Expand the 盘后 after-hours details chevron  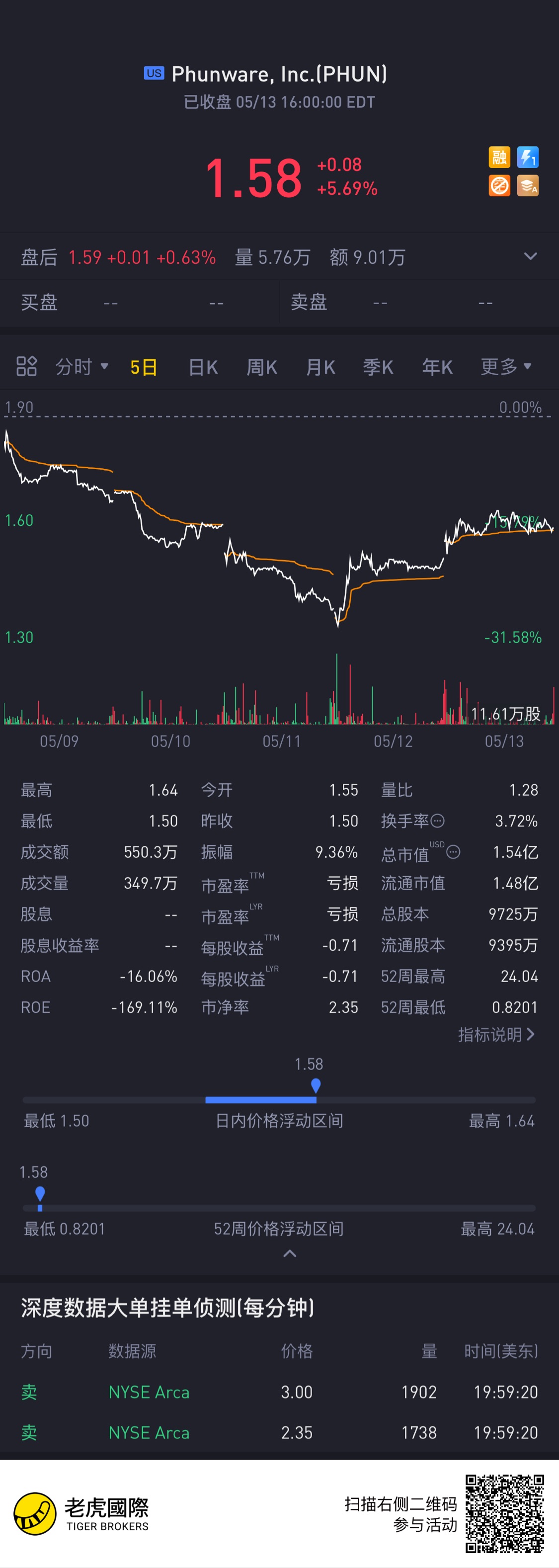pos(530,256)
